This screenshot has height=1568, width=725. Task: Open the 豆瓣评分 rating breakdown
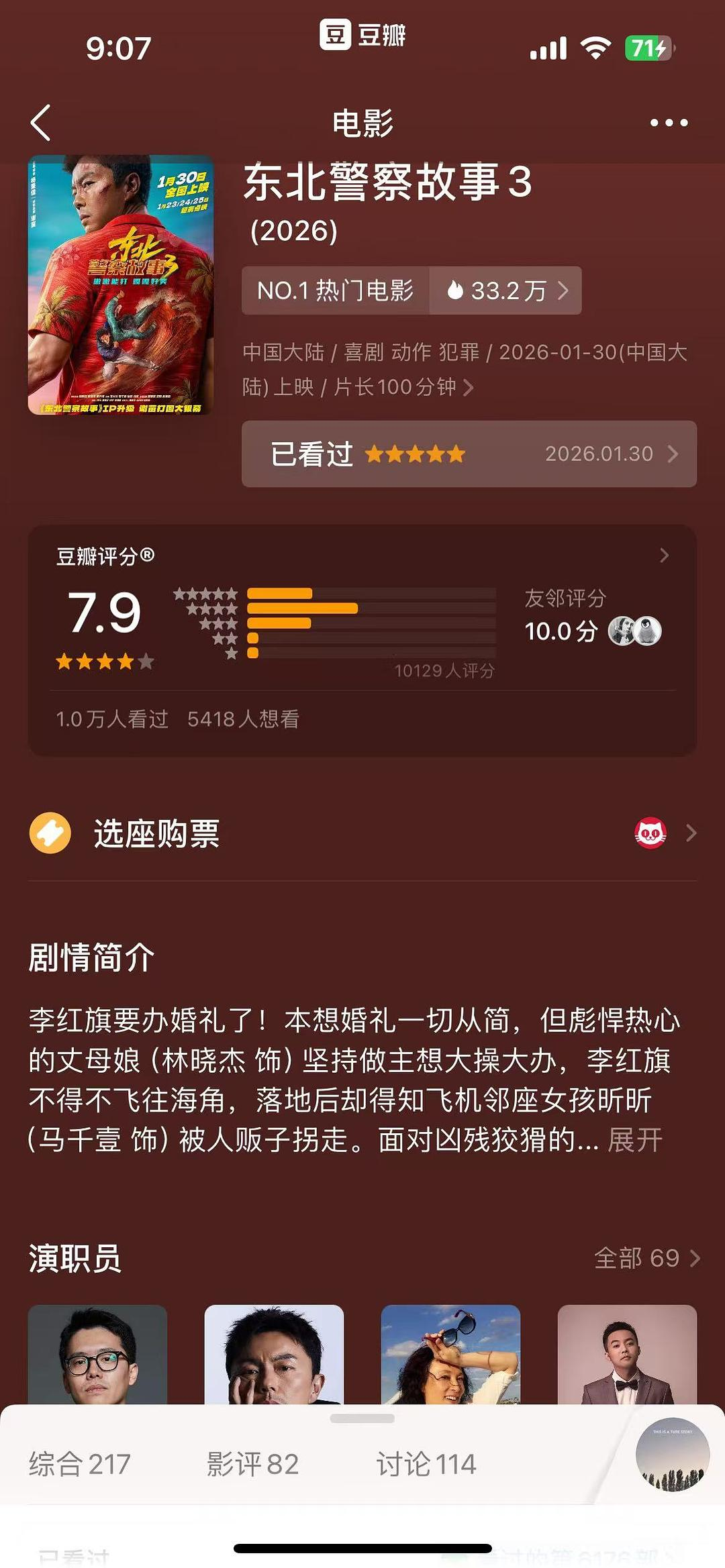tap(663, 556)
